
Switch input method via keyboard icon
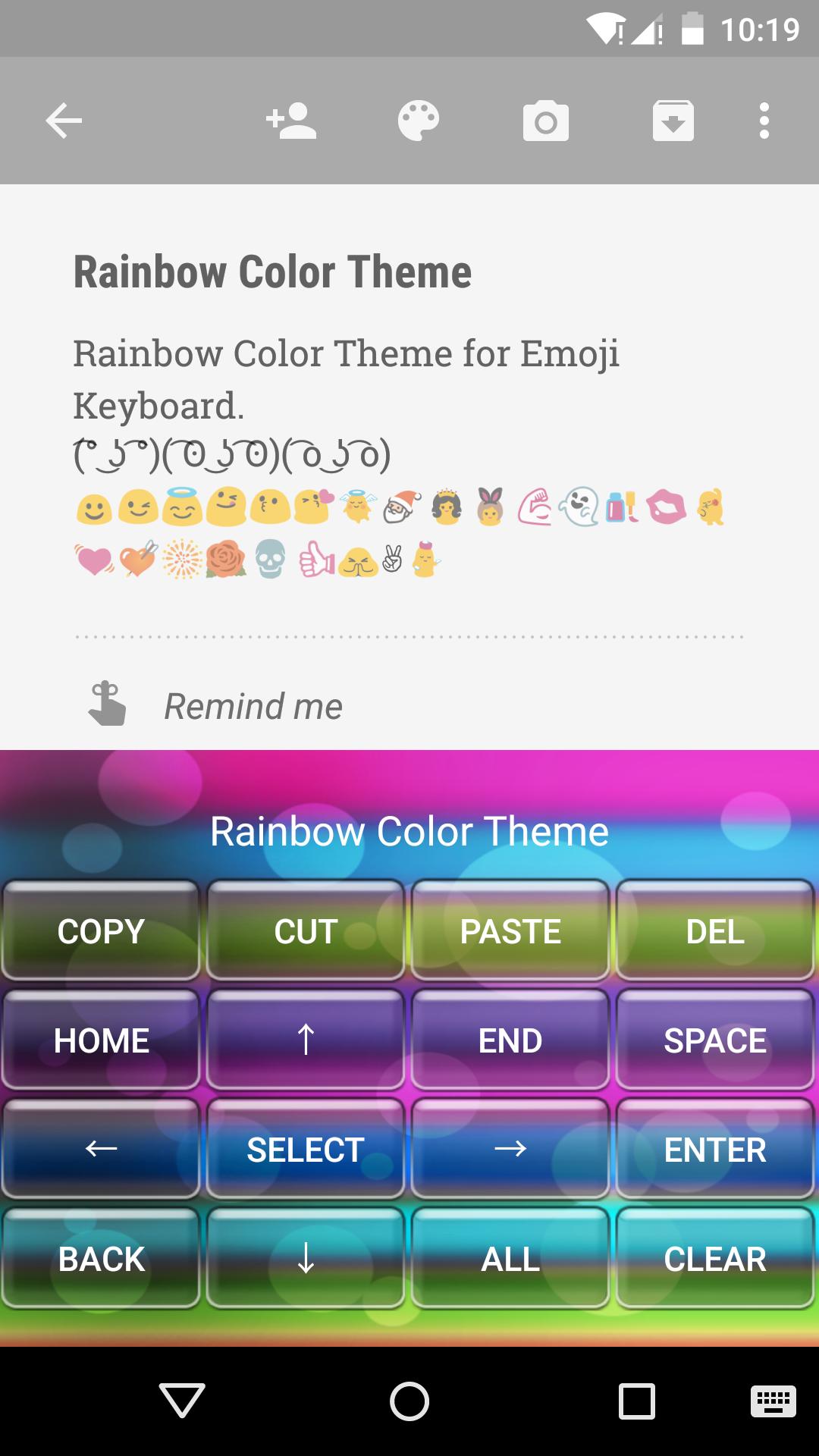point(773,1401)
